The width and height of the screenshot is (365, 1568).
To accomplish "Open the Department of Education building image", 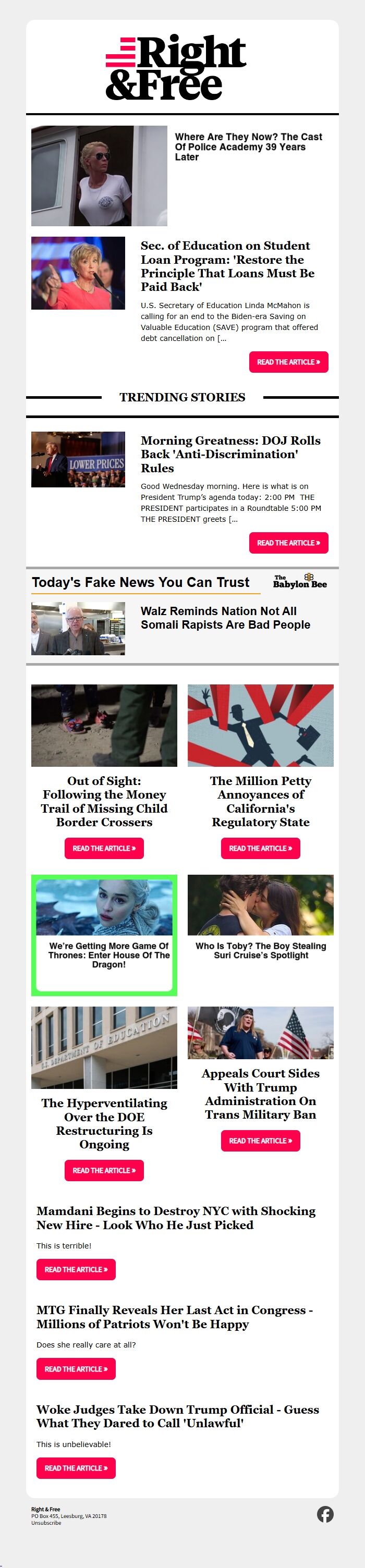I will (104, 1047).
